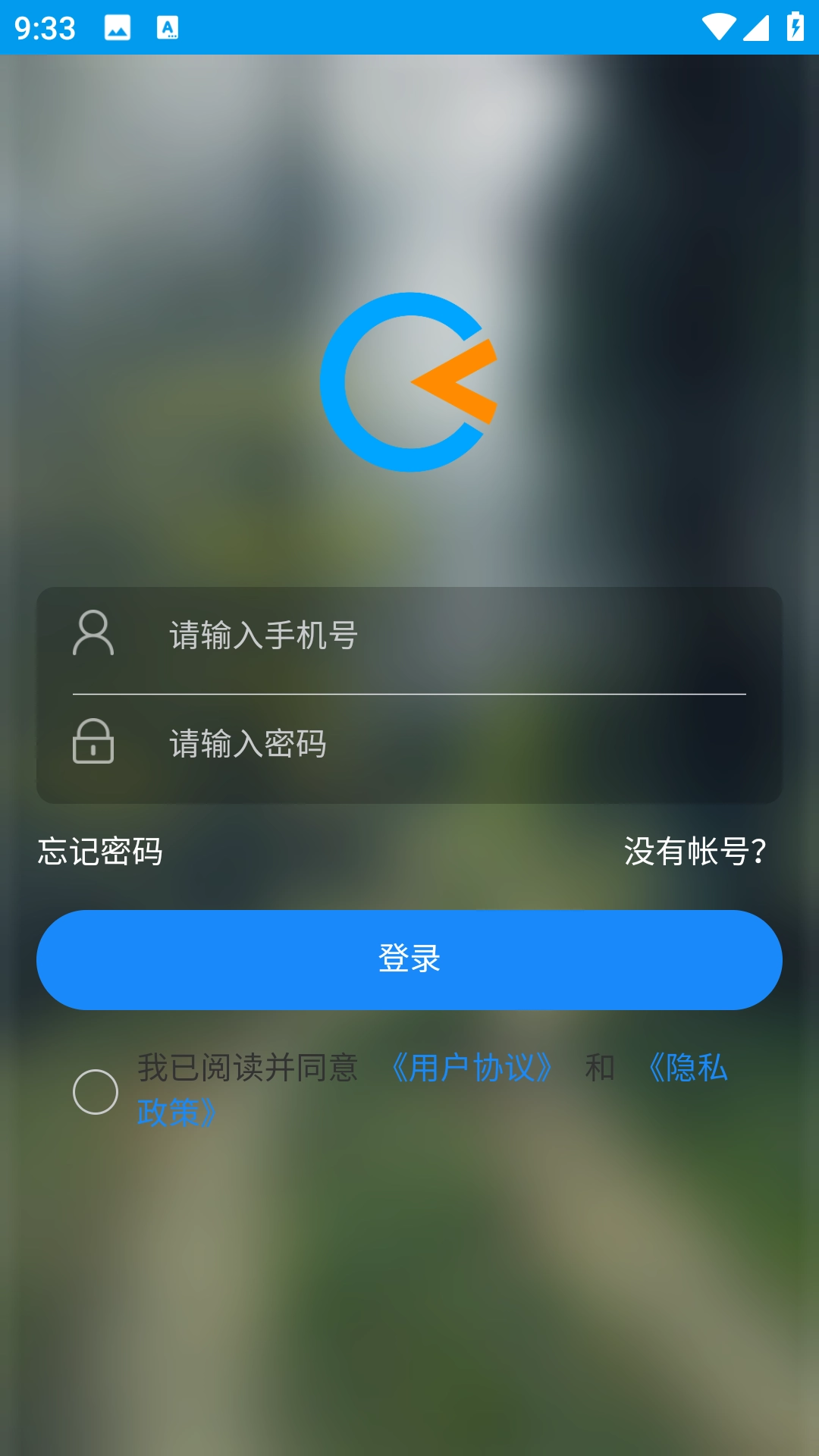Viewport: 819px width, 1456px height.
Task: View the 《隐私政策》 privacy policy
Action: [687, 1068]
